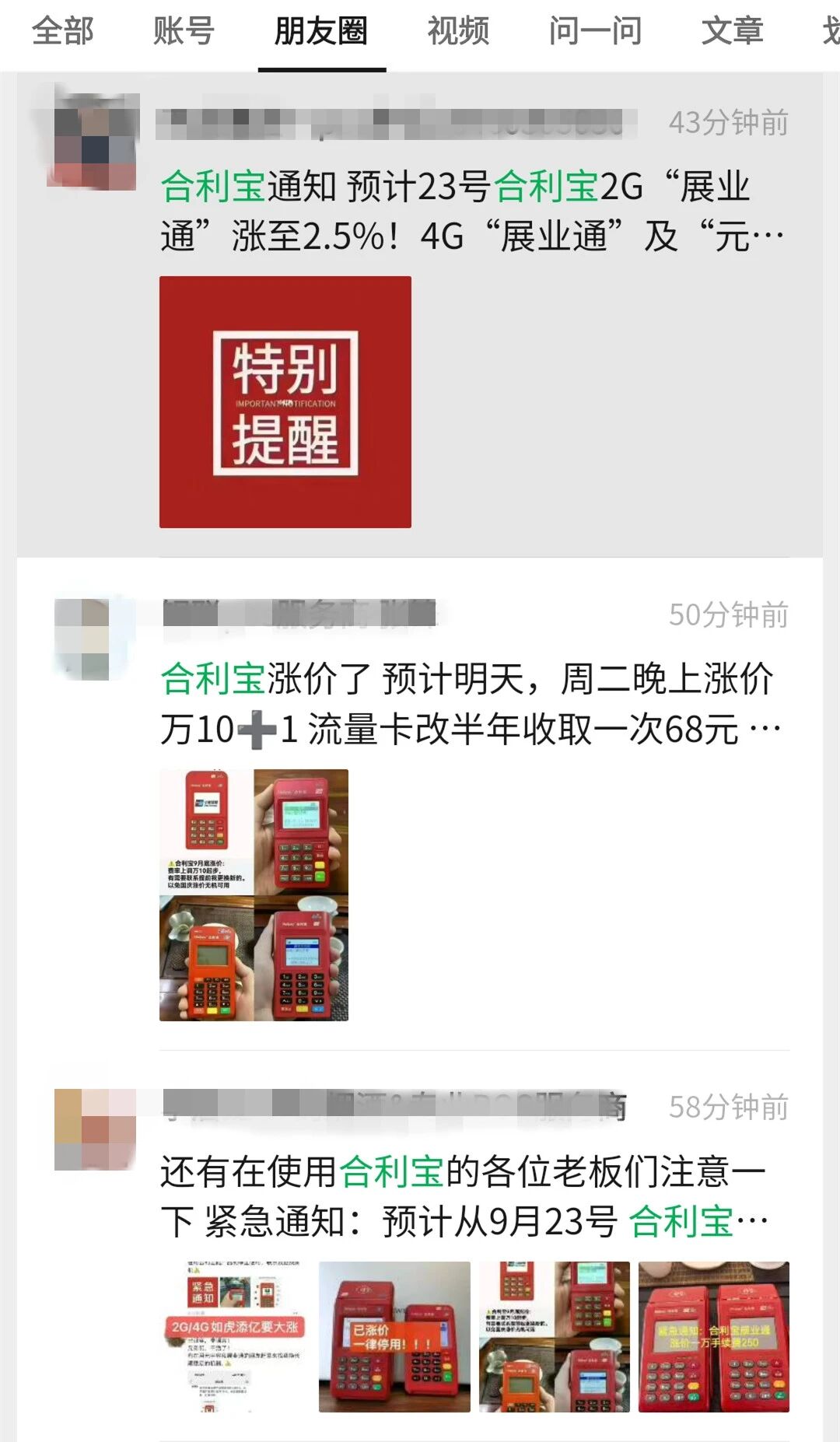This screenshot has width=840, height=1442.
Task: View the 2G/4G如虎添亿要大涨 image
Action: click(236, 1336)
